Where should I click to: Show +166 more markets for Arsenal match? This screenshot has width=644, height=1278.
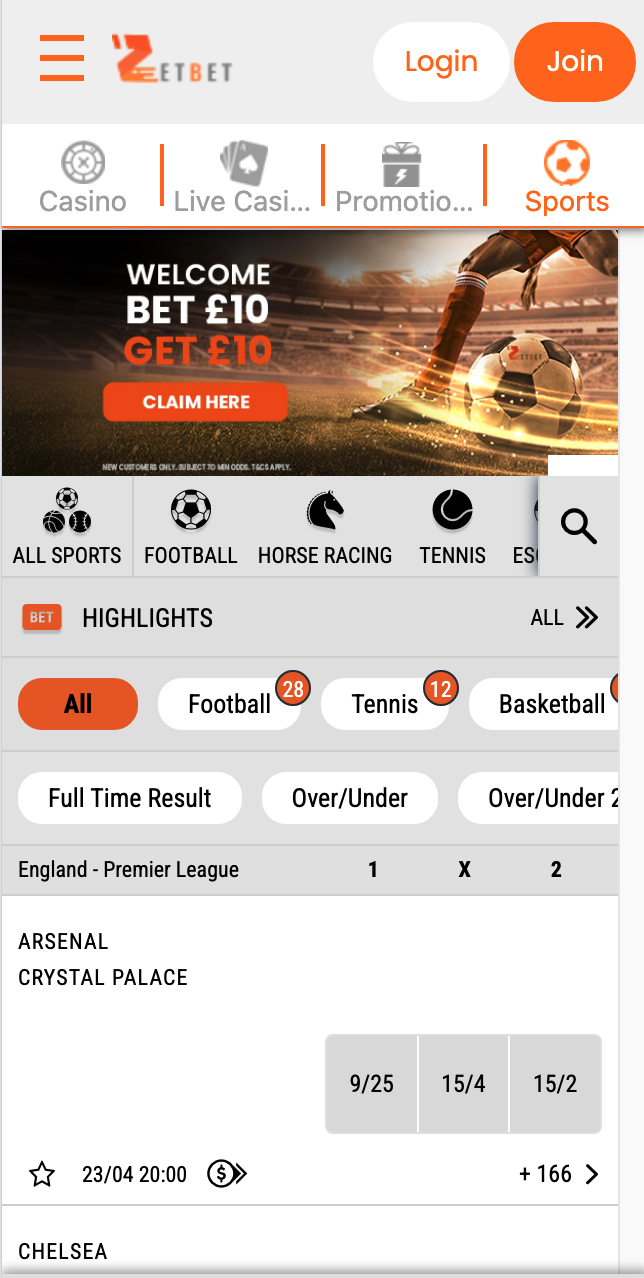pyautogui.click(x=558, y=1174)
